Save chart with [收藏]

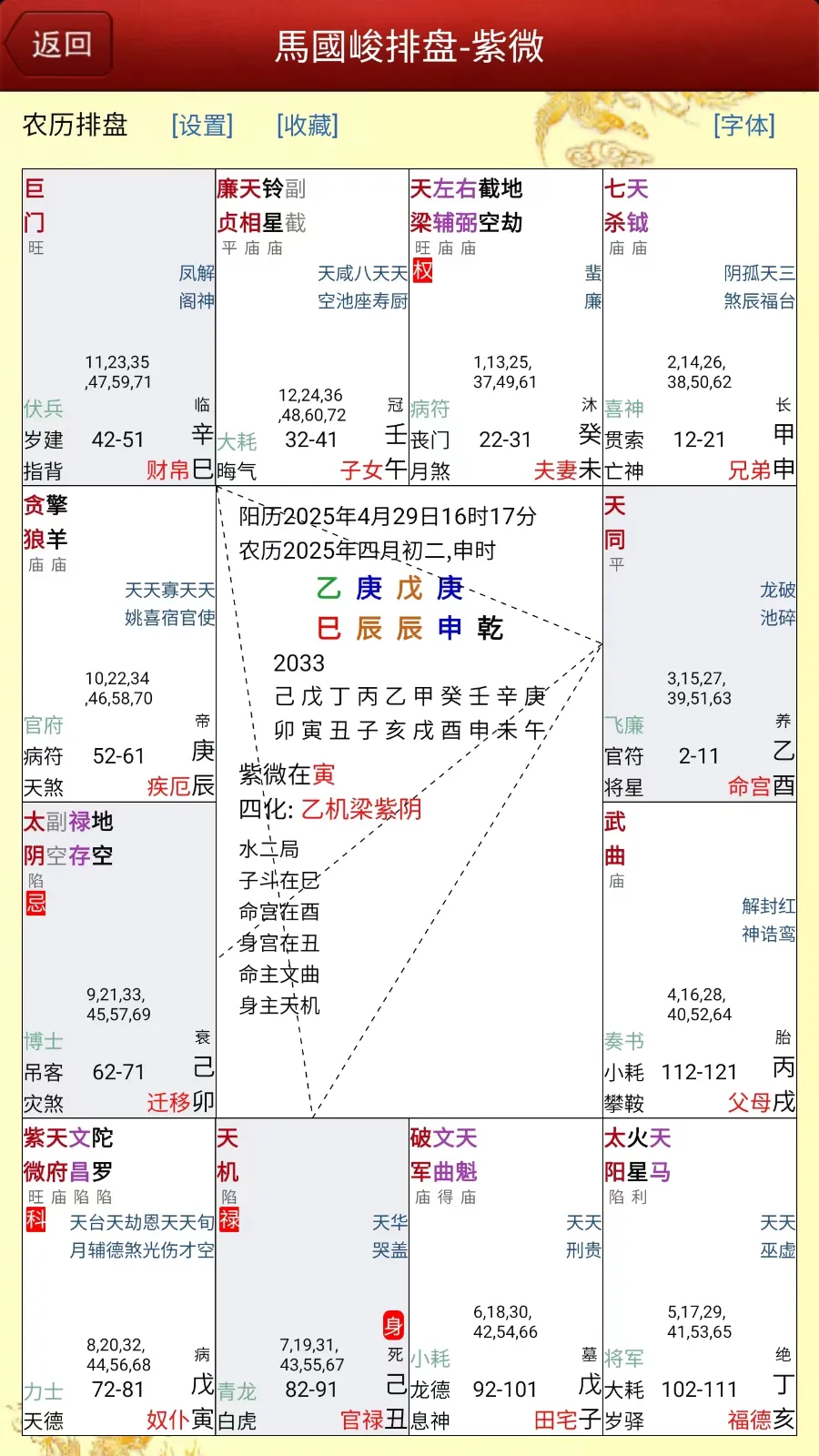308,126
